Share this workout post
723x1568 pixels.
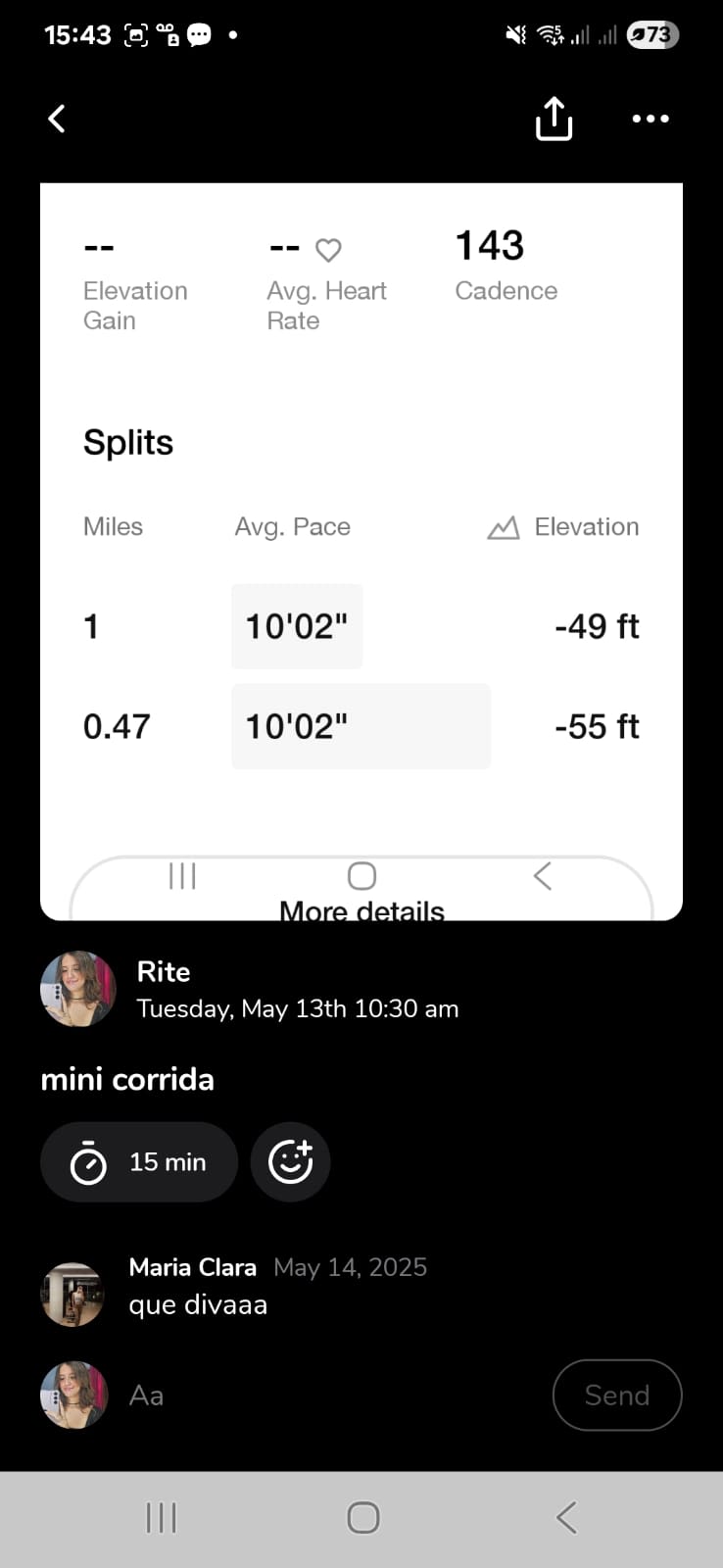(x=554, y=119)
